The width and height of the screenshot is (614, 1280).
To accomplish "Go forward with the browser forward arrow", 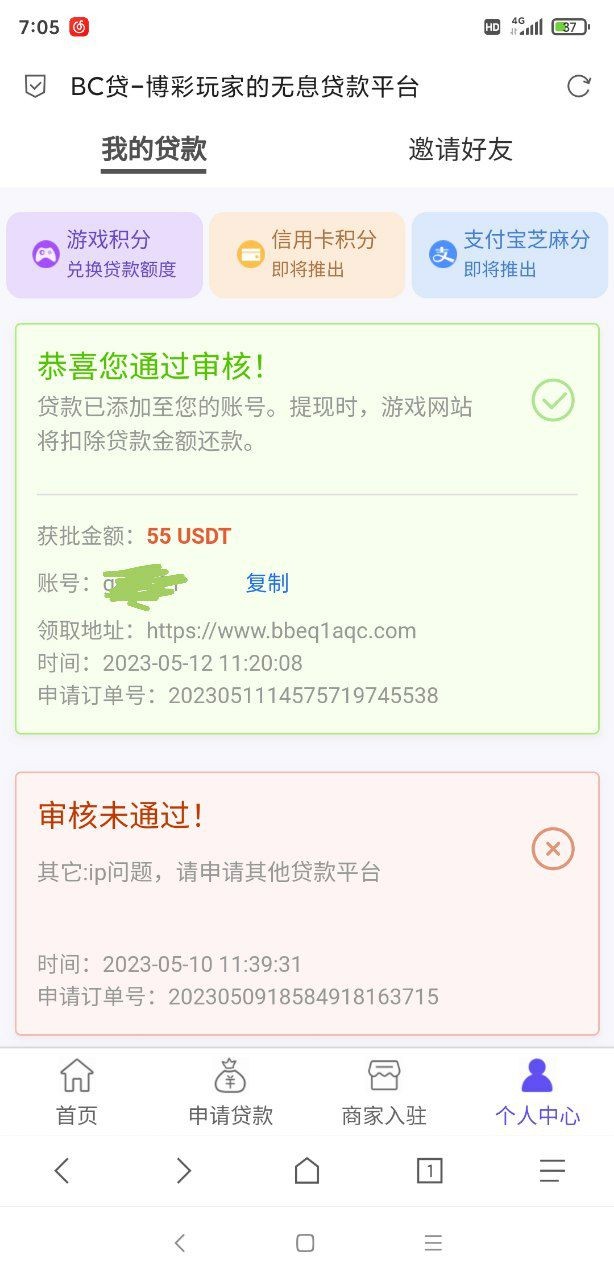I will (183, 1170).
